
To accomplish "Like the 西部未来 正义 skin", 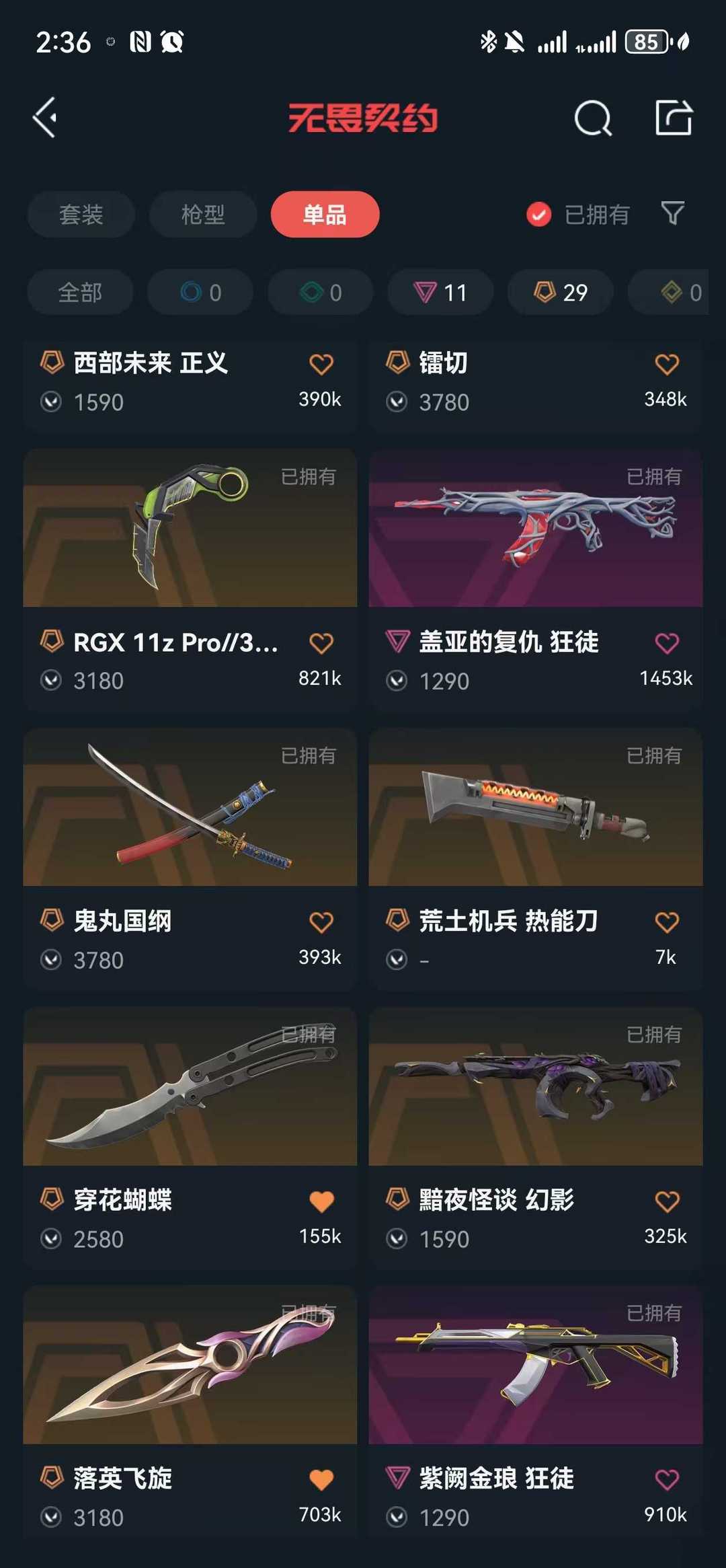I will click(x=321, y=365).
